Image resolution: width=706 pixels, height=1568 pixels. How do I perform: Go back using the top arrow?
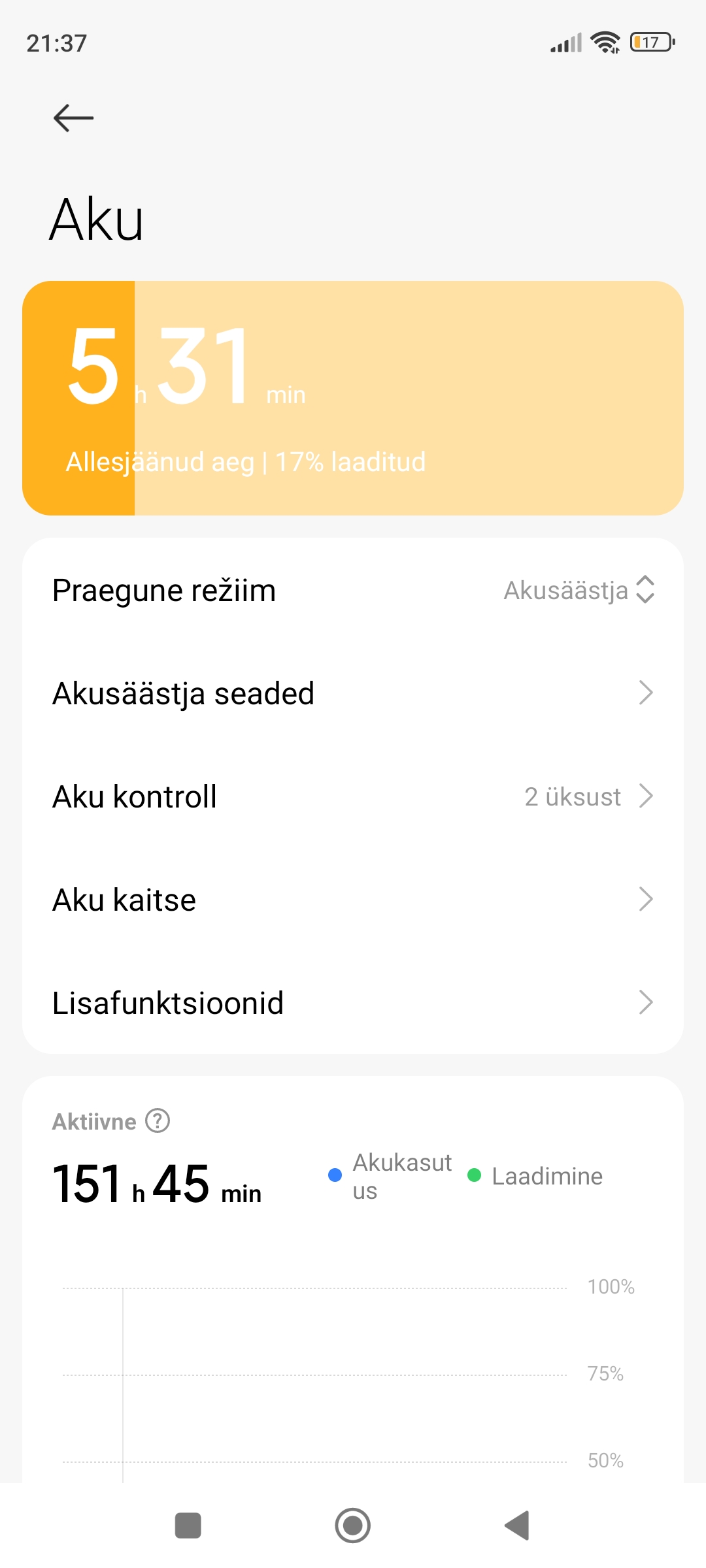tap(73, 118)
